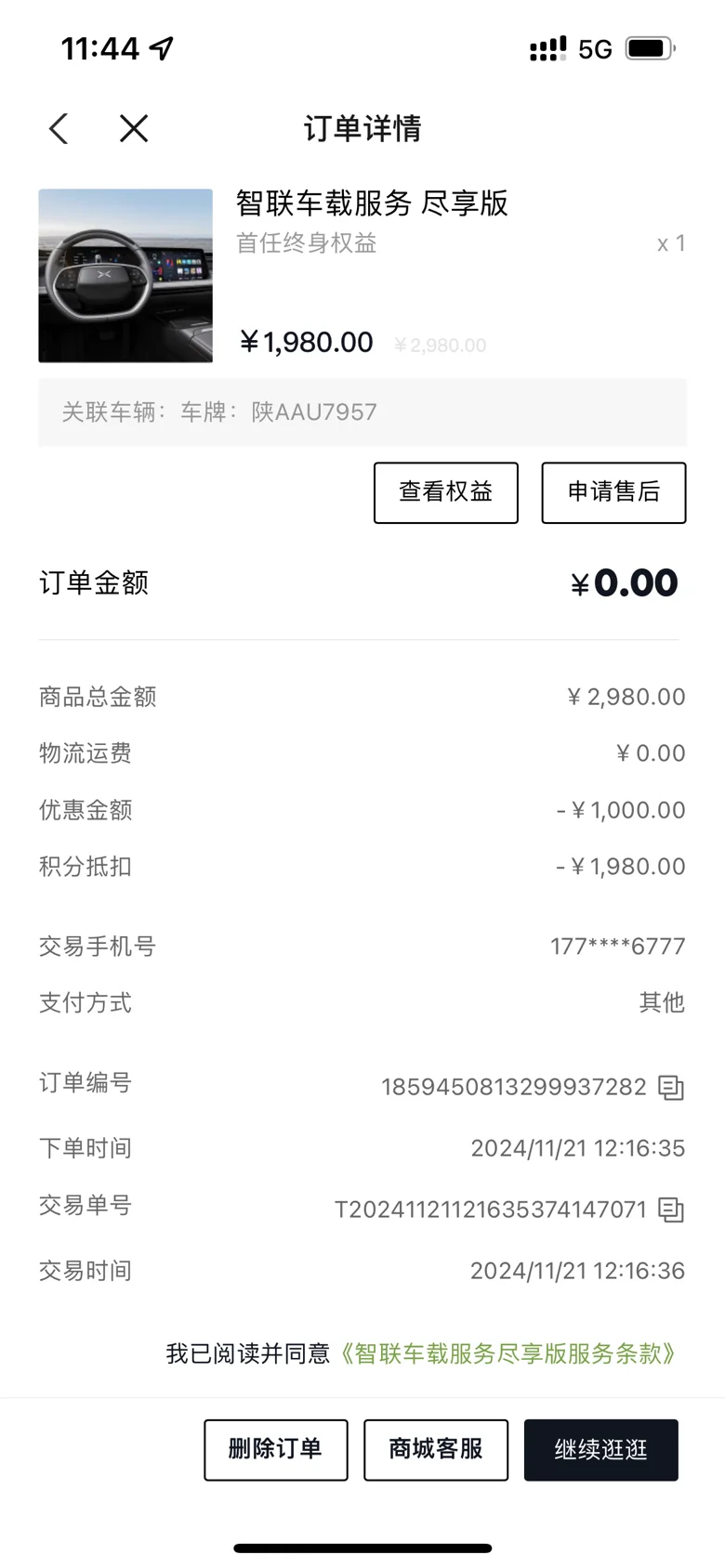This screenshot has width=725, height=1568.
Task: Open the 智联车载服务尽享版服务条款 link
Action: (507, 1353)
